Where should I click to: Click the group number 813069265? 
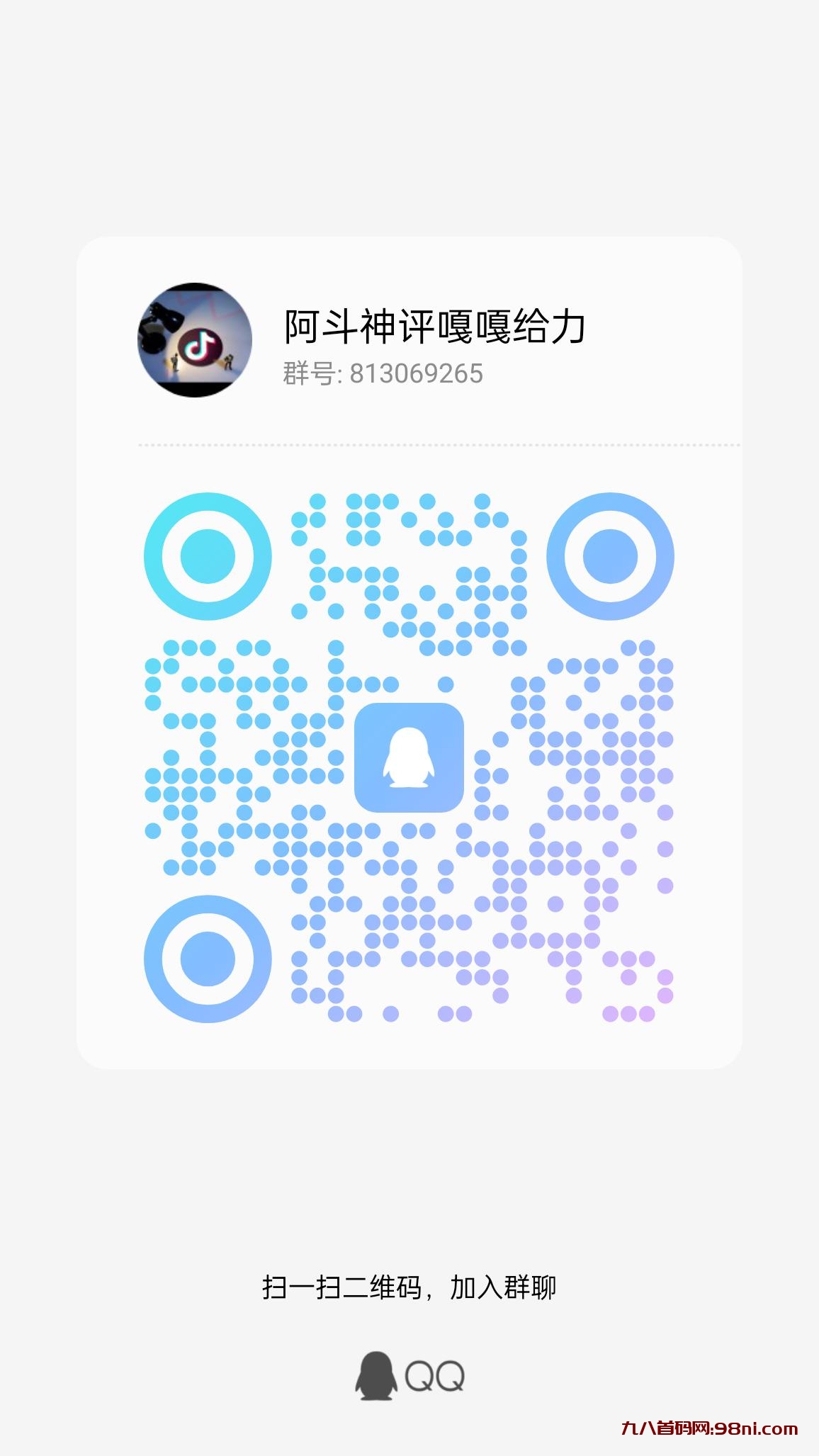(x=414, y=373)
